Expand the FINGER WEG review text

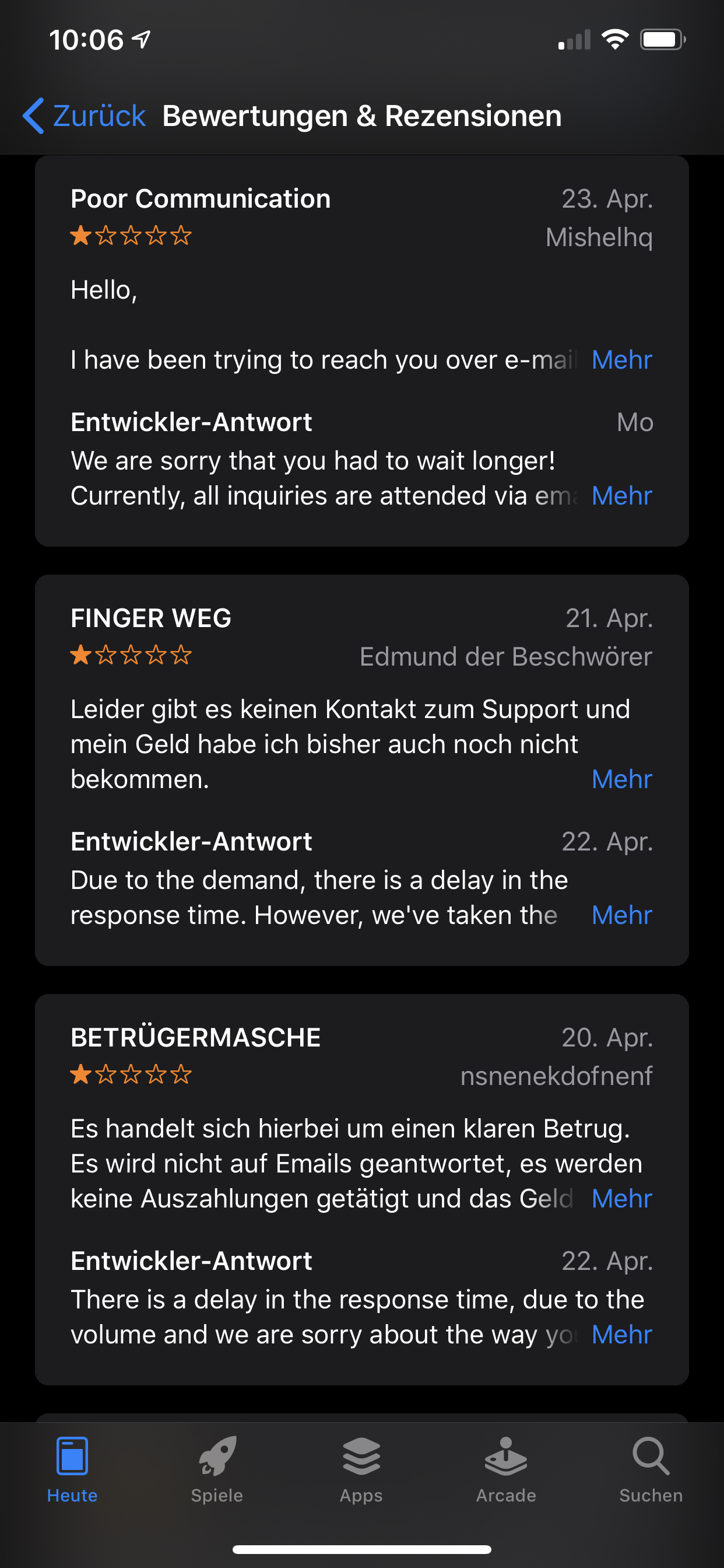622,779
